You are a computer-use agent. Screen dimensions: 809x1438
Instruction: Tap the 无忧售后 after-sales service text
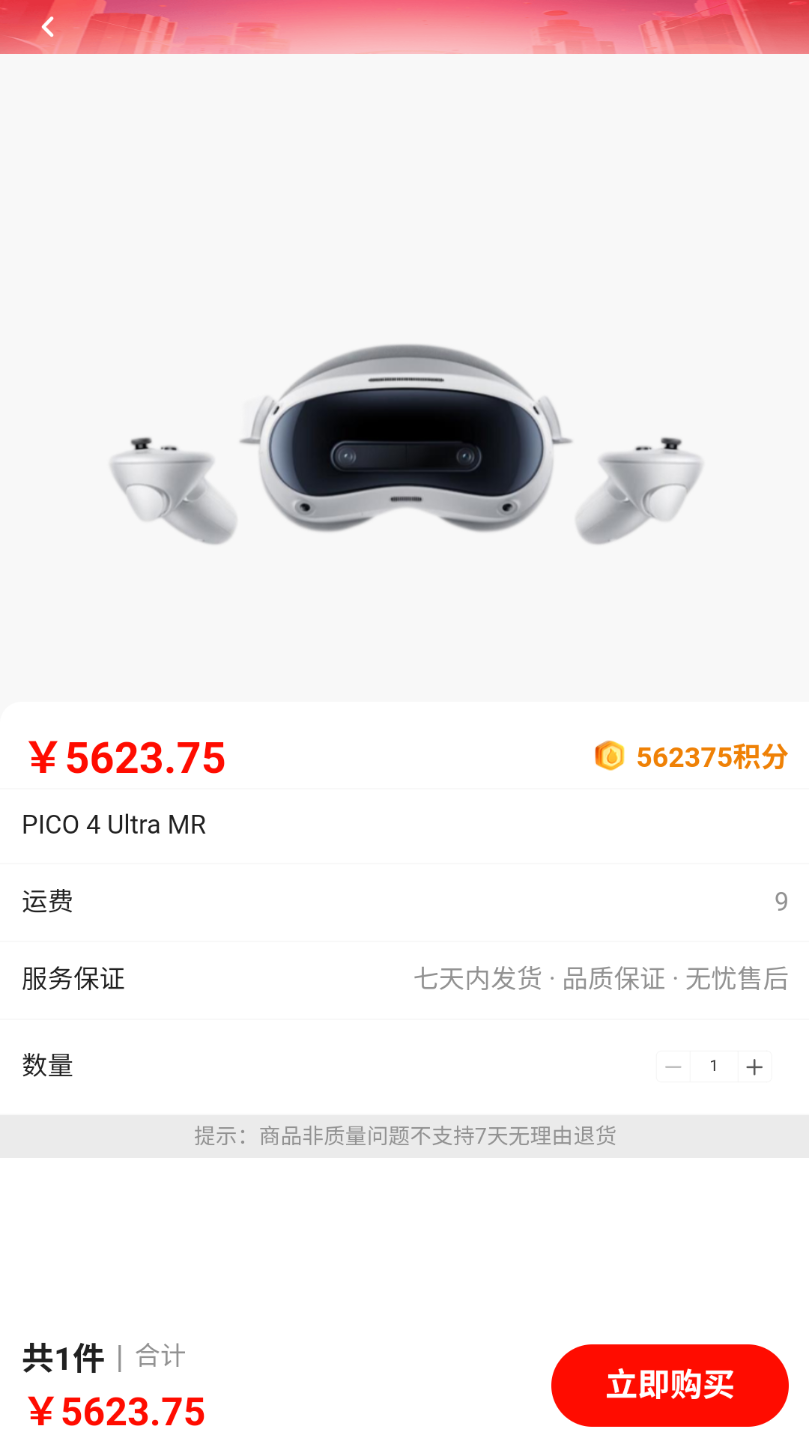(x=747, y=979)
